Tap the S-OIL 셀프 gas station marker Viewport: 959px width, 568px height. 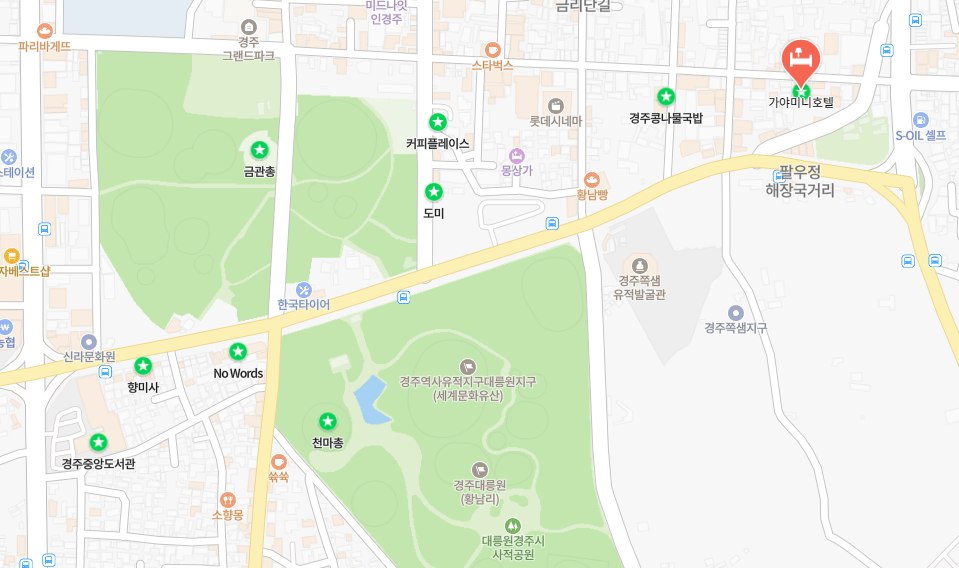coord(921,120)
